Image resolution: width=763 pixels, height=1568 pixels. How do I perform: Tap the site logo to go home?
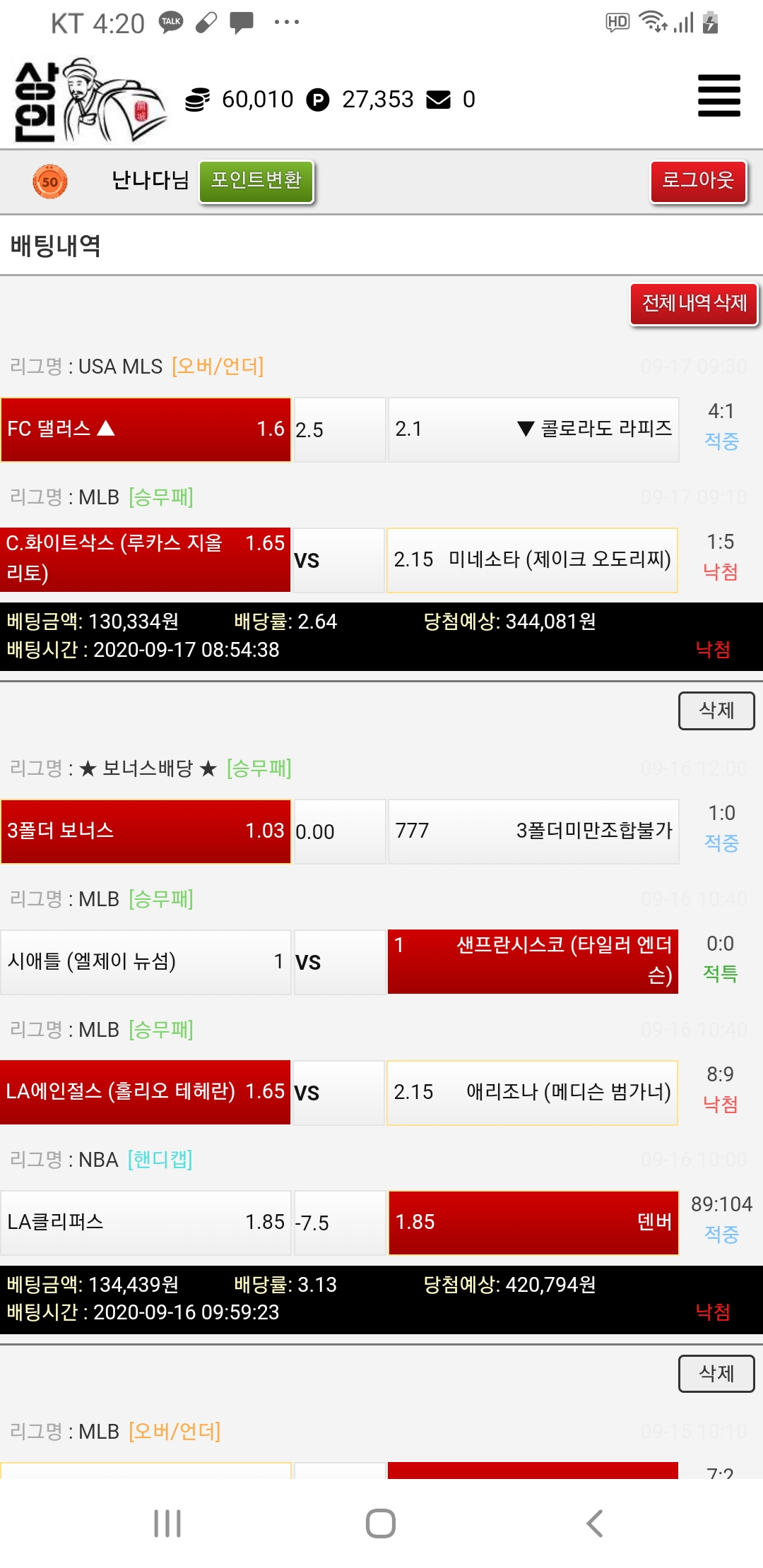88,101
